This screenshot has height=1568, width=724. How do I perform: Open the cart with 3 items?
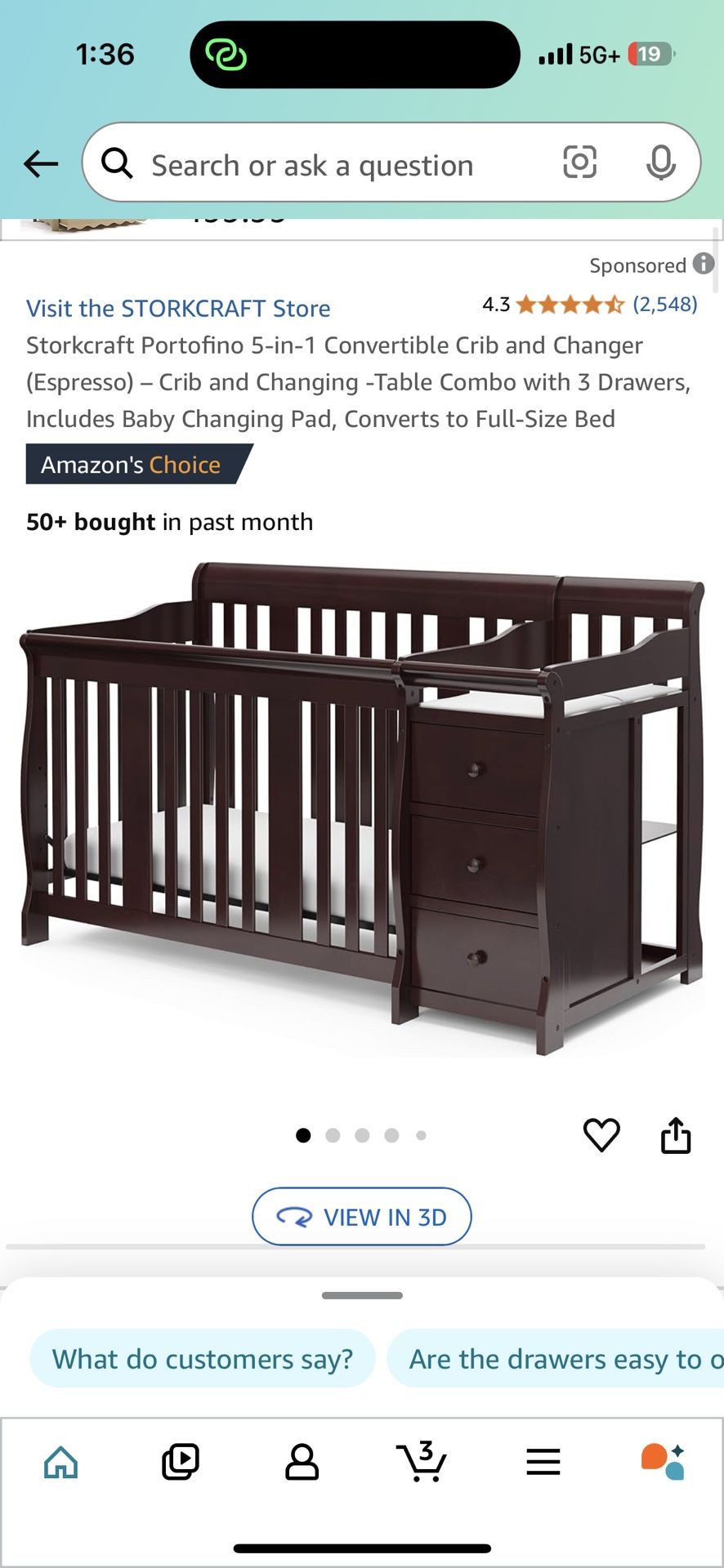point(422,1462)
